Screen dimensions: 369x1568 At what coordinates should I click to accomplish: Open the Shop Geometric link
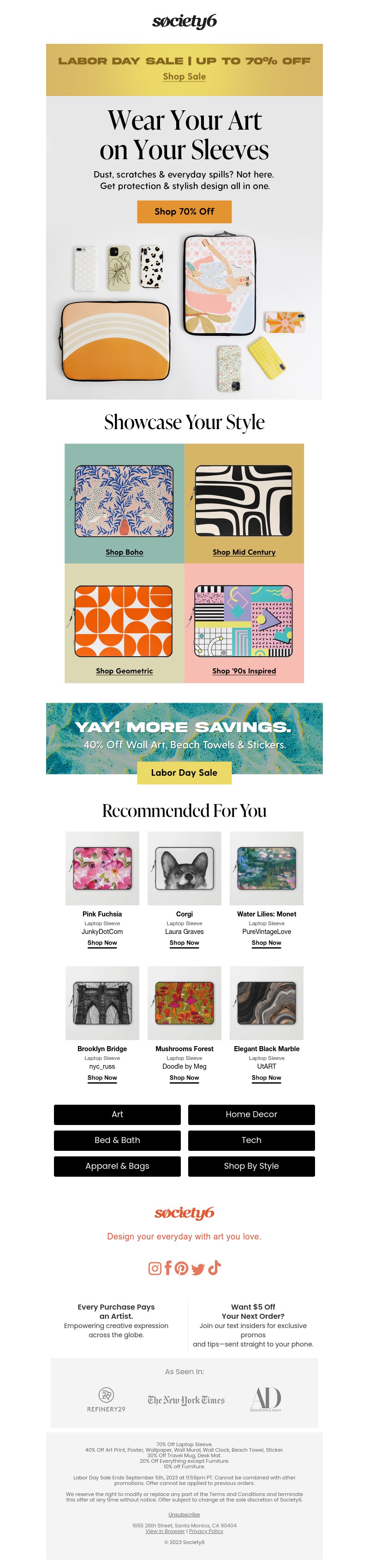pyautogui.click(x=124, y=671)
